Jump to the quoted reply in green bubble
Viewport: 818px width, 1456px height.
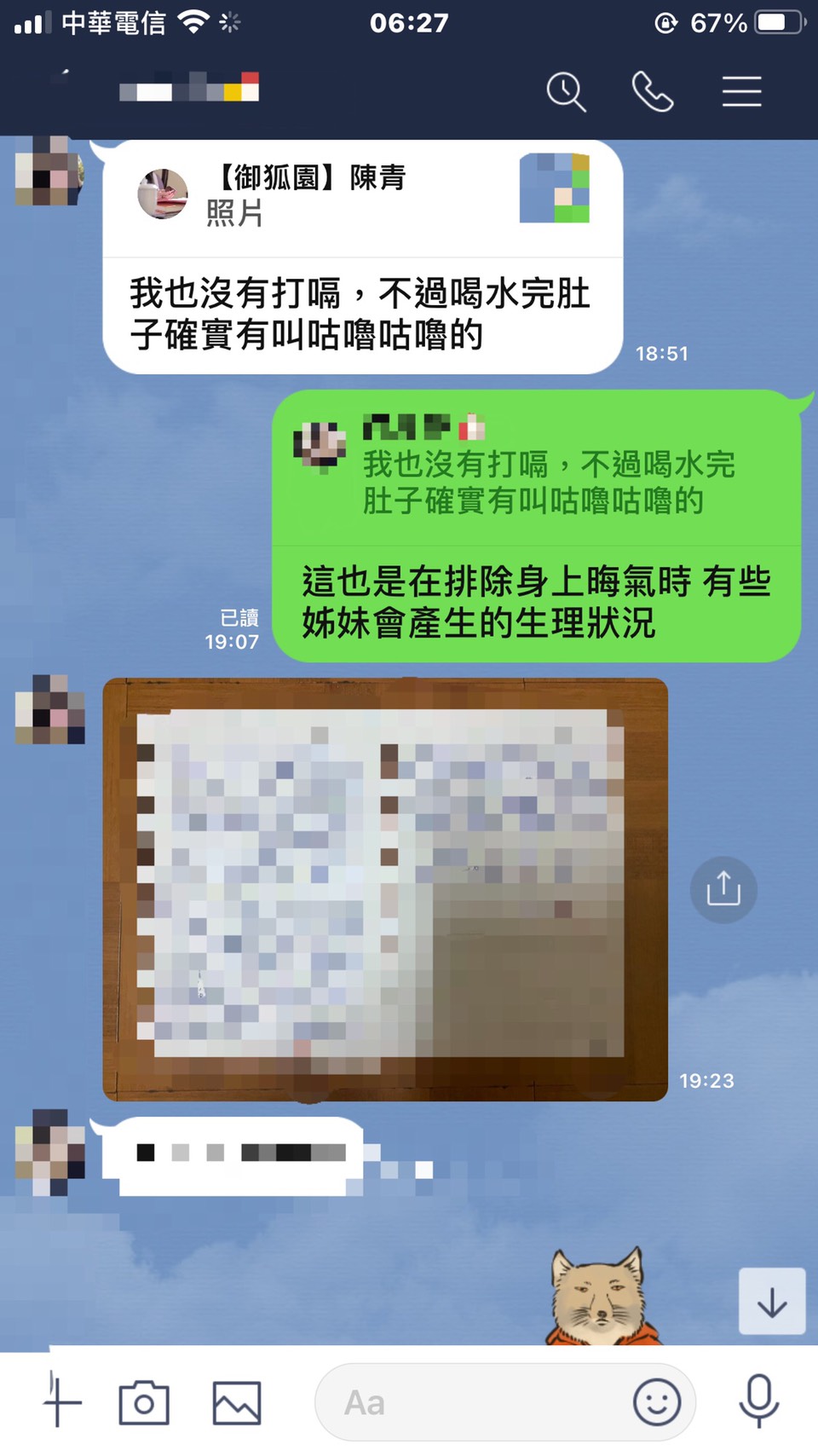click(x=537, y=469)
